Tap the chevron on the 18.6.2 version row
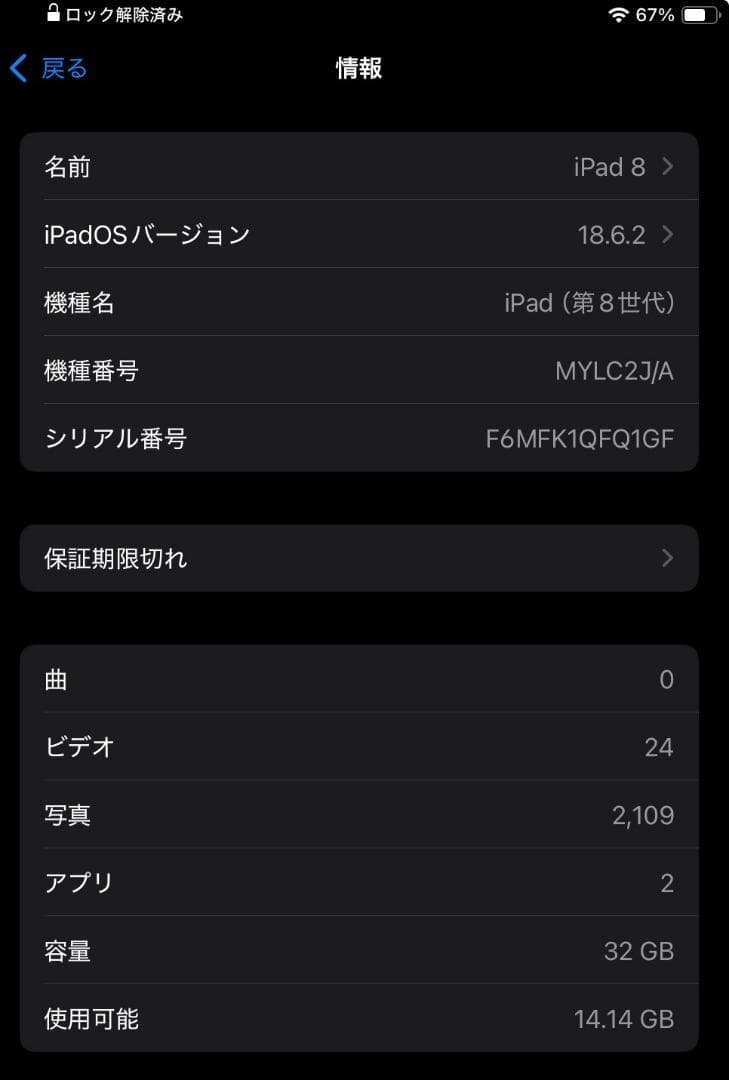729x1080 pixels. click(x=667, y=234)
